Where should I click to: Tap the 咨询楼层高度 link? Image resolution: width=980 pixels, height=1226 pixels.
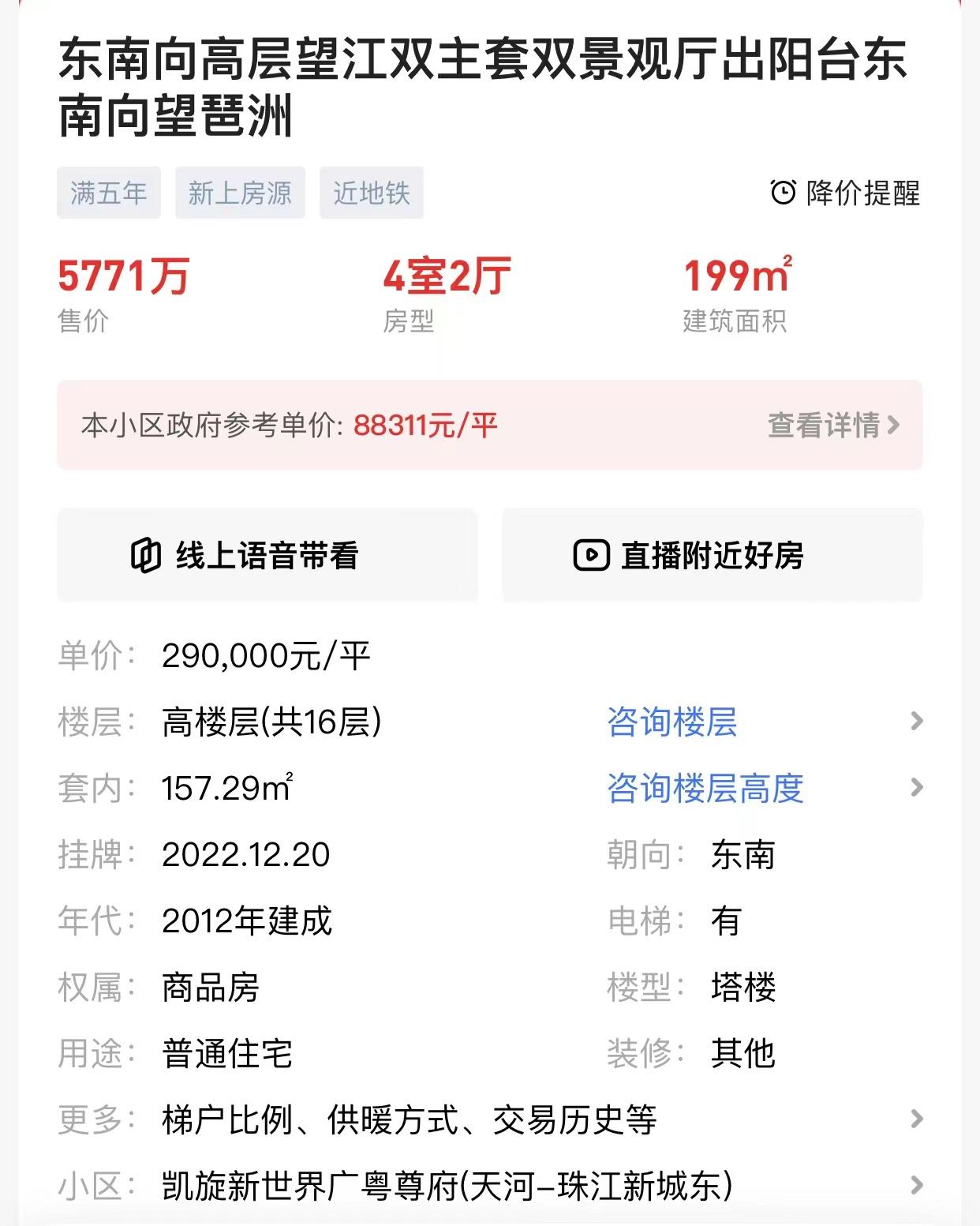pyautogui.click(x=705, y=788)
